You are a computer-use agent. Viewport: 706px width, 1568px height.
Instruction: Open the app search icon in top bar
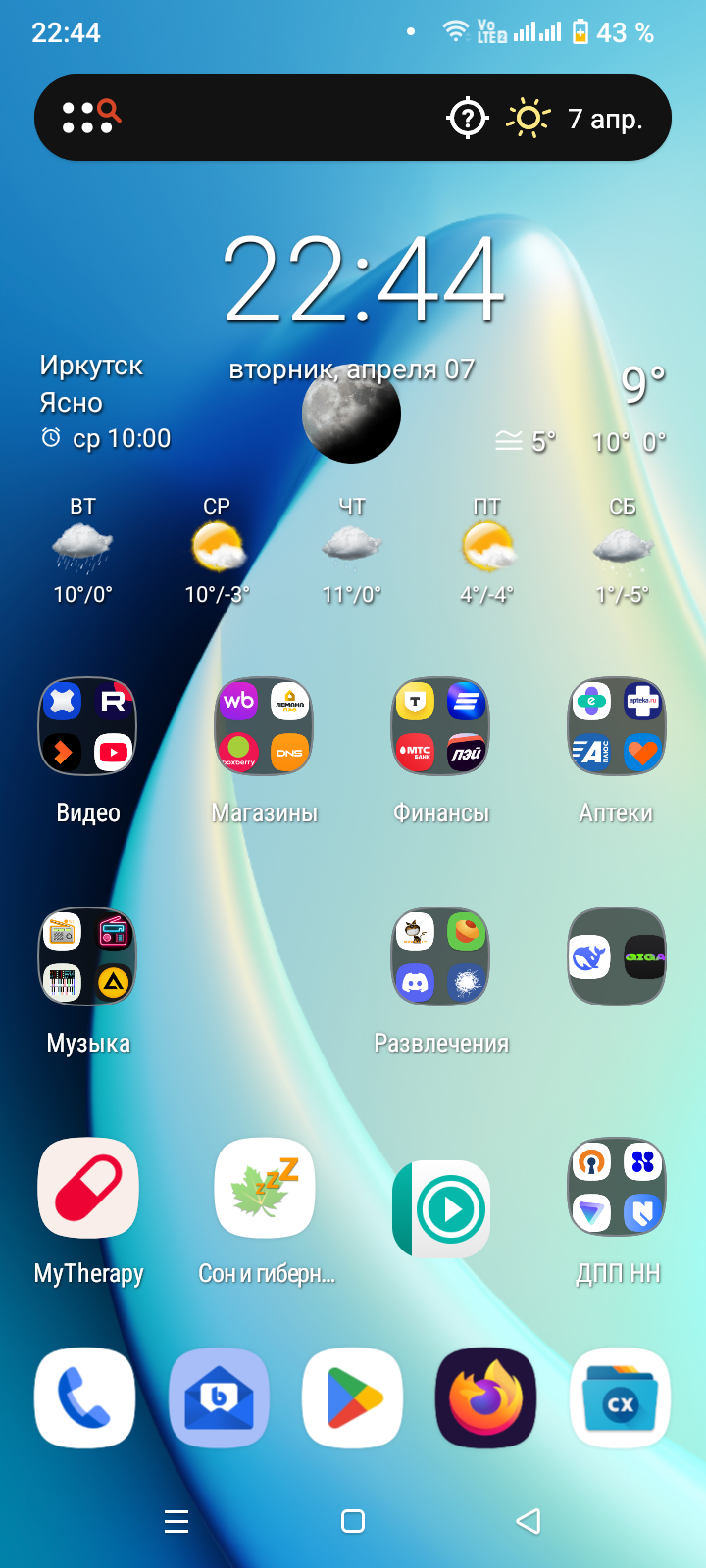[90, 118]
